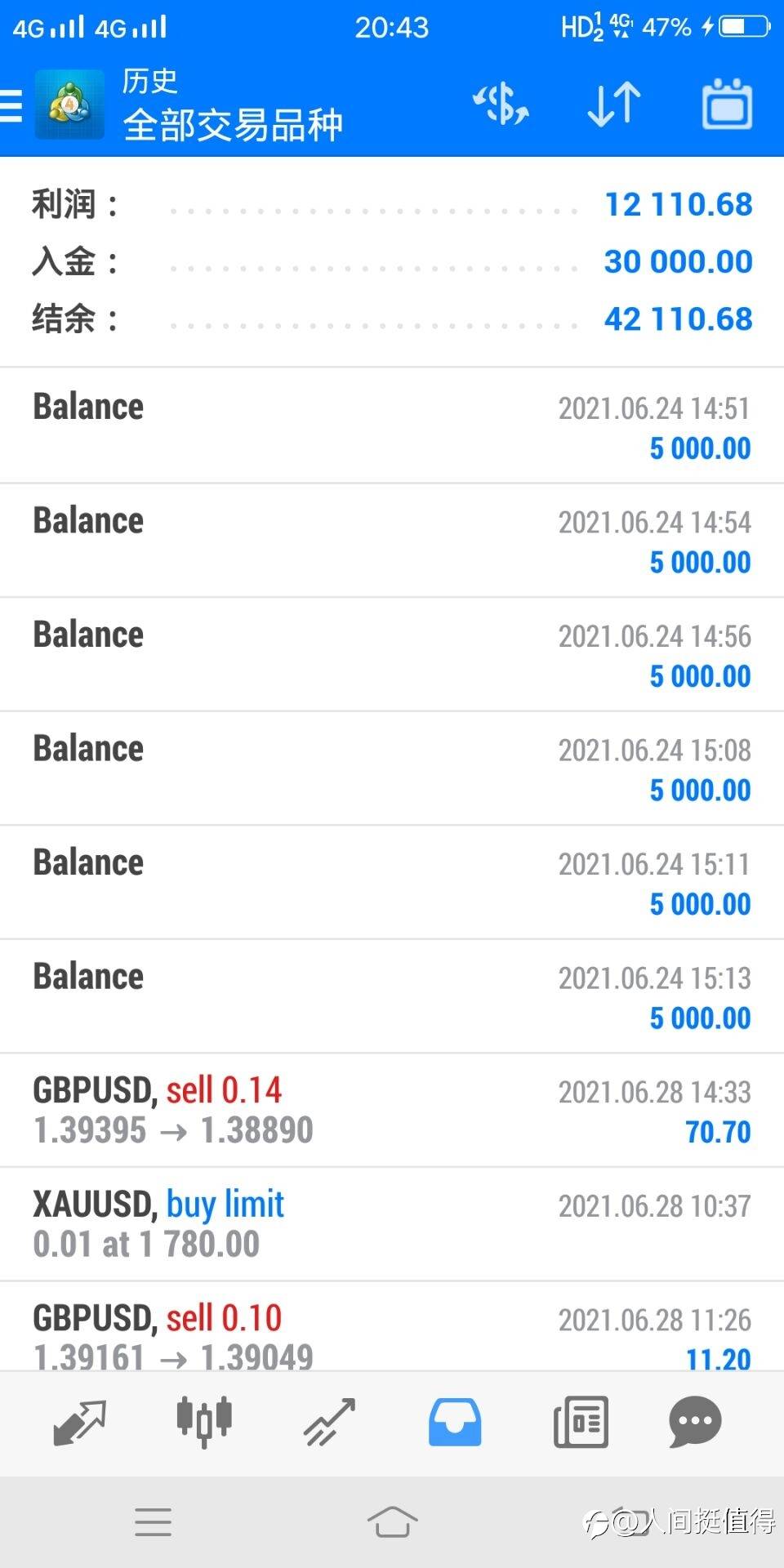784x1568 pixels.
Task: Open the symbol filter dollar icon
Action: pyautogui.click(x=501, y=105)
